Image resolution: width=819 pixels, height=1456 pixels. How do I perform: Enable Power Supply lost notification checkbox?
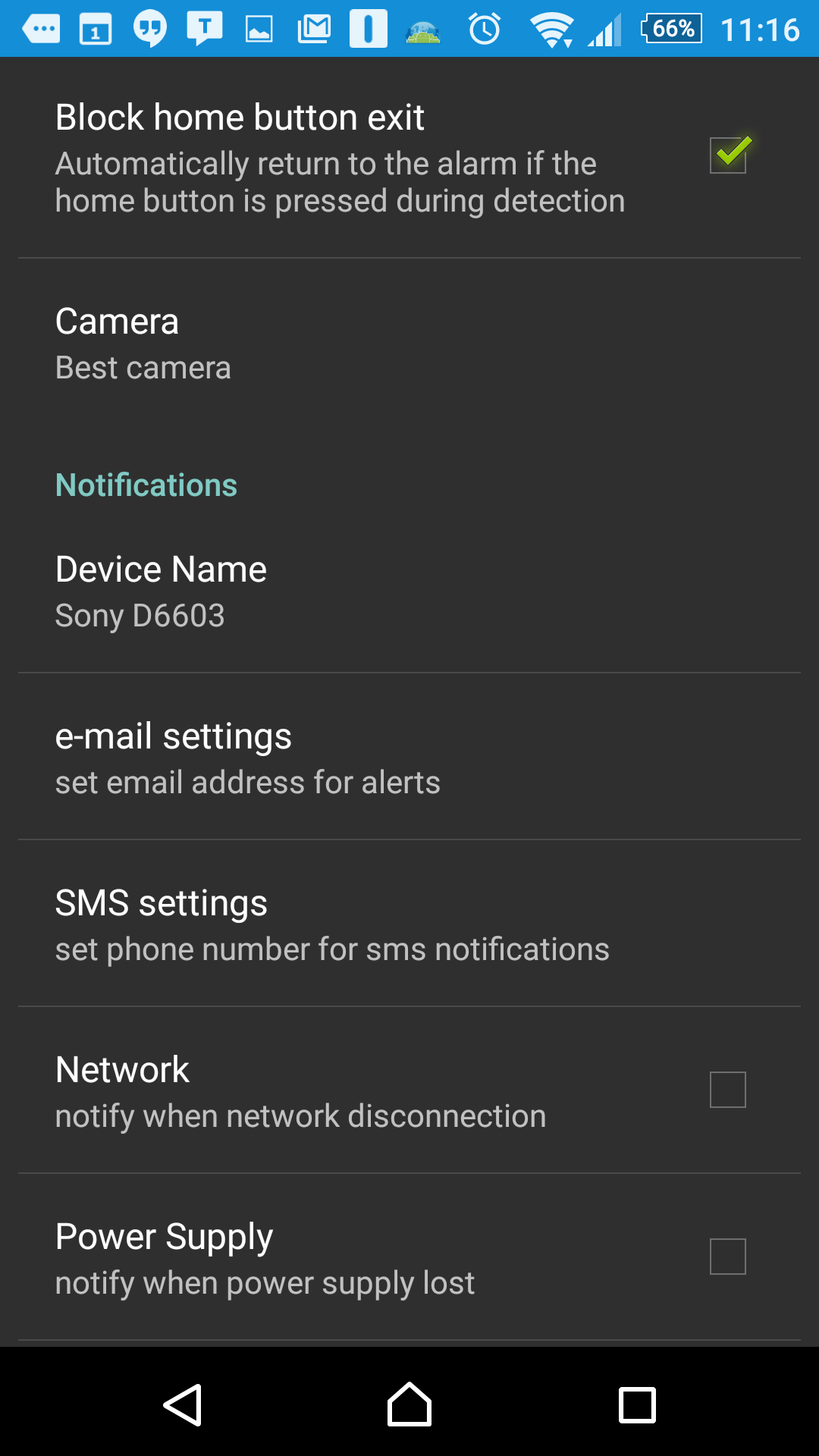tap(728, 1257)
